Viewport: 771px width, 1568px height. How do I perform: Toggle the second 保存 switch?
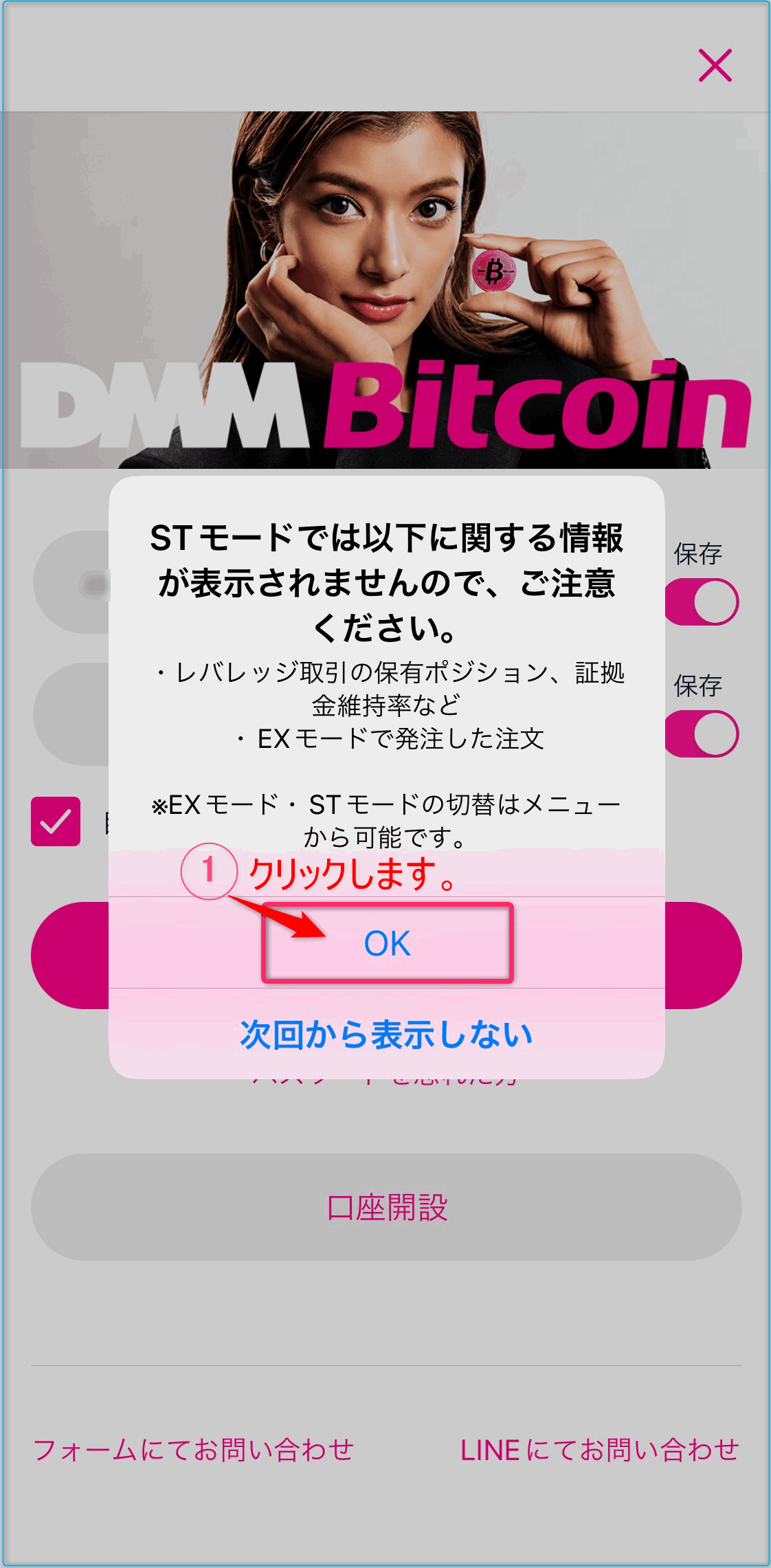tap(702, 734)
